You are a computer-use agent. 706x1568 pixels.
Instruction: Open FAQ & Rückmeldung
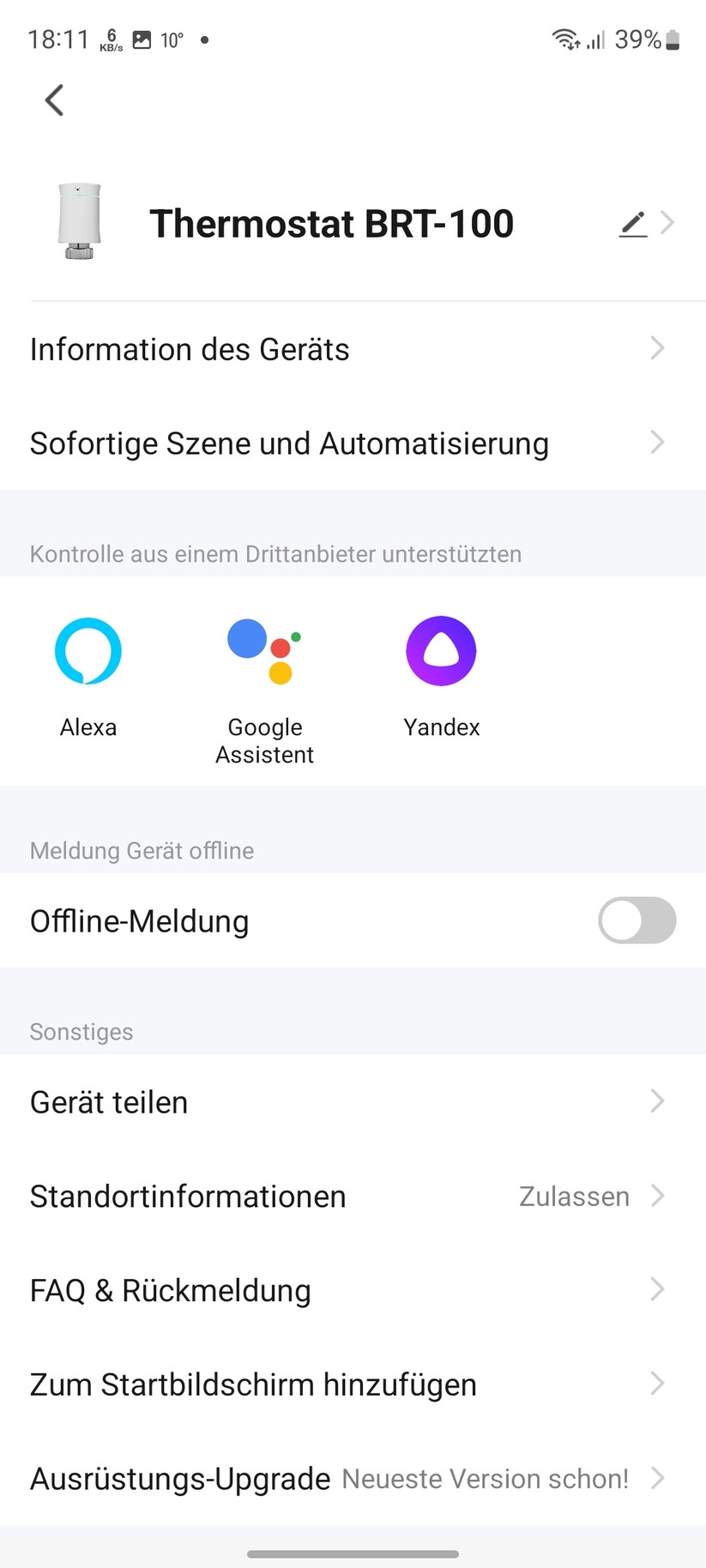coord(353,1290)
